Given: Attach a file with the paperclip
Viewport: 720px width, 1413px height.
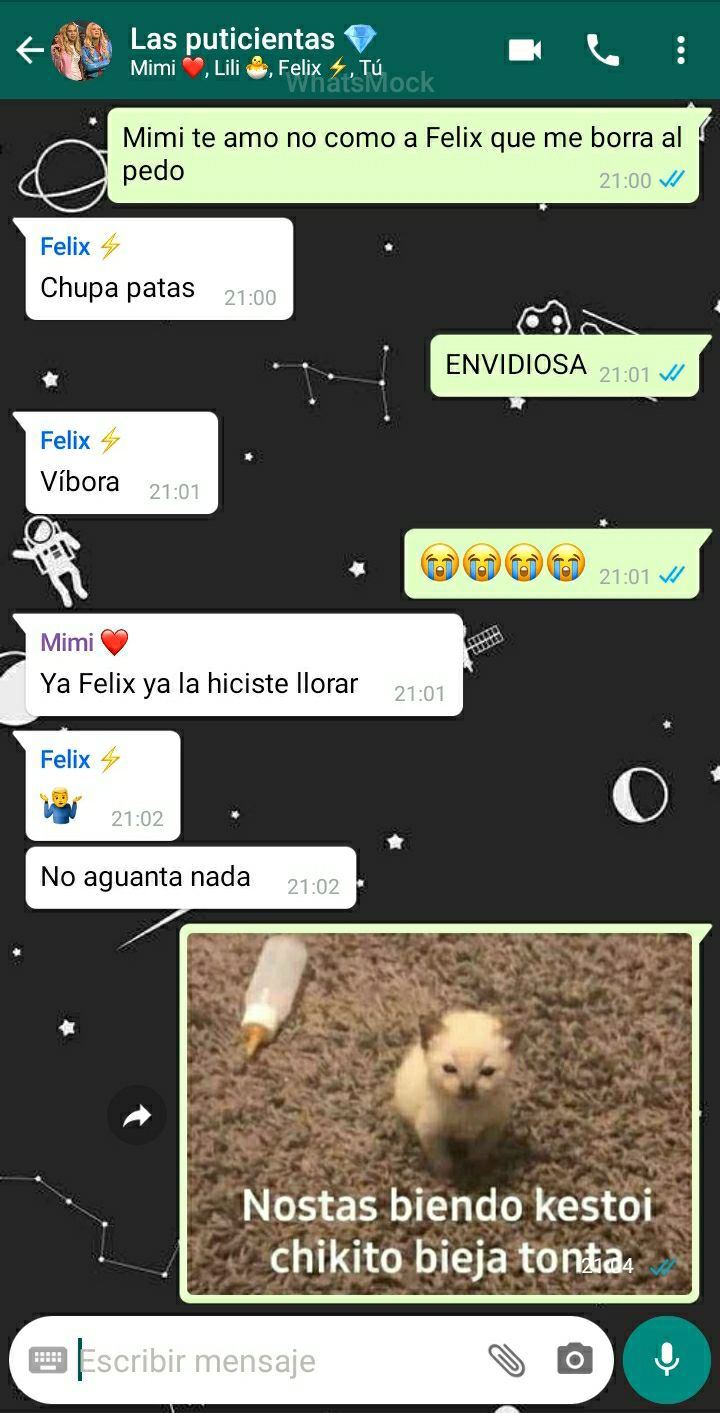Looking at the screenshot, I should pos(507,1360).
